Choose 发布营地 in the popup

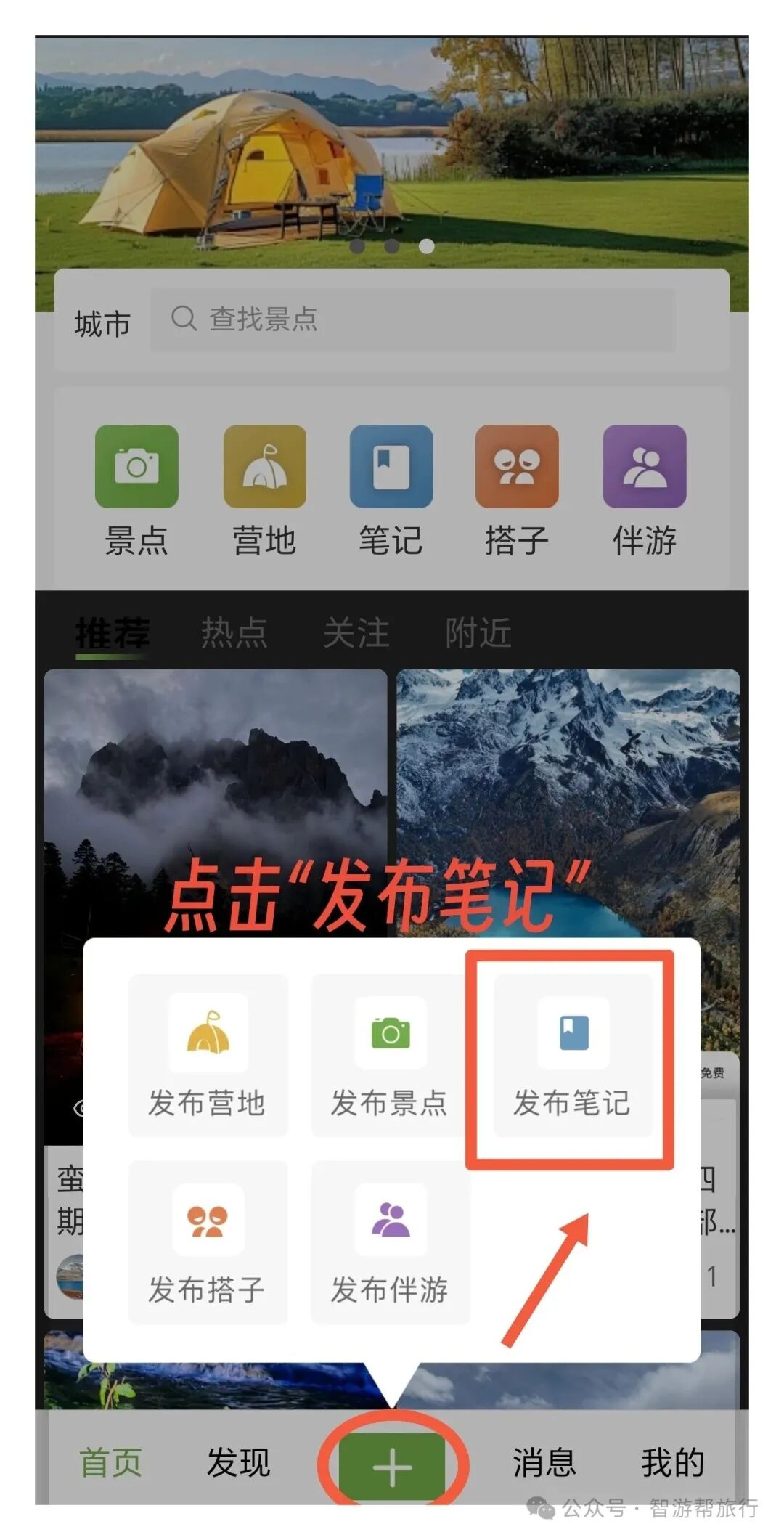click(208, 1056)
